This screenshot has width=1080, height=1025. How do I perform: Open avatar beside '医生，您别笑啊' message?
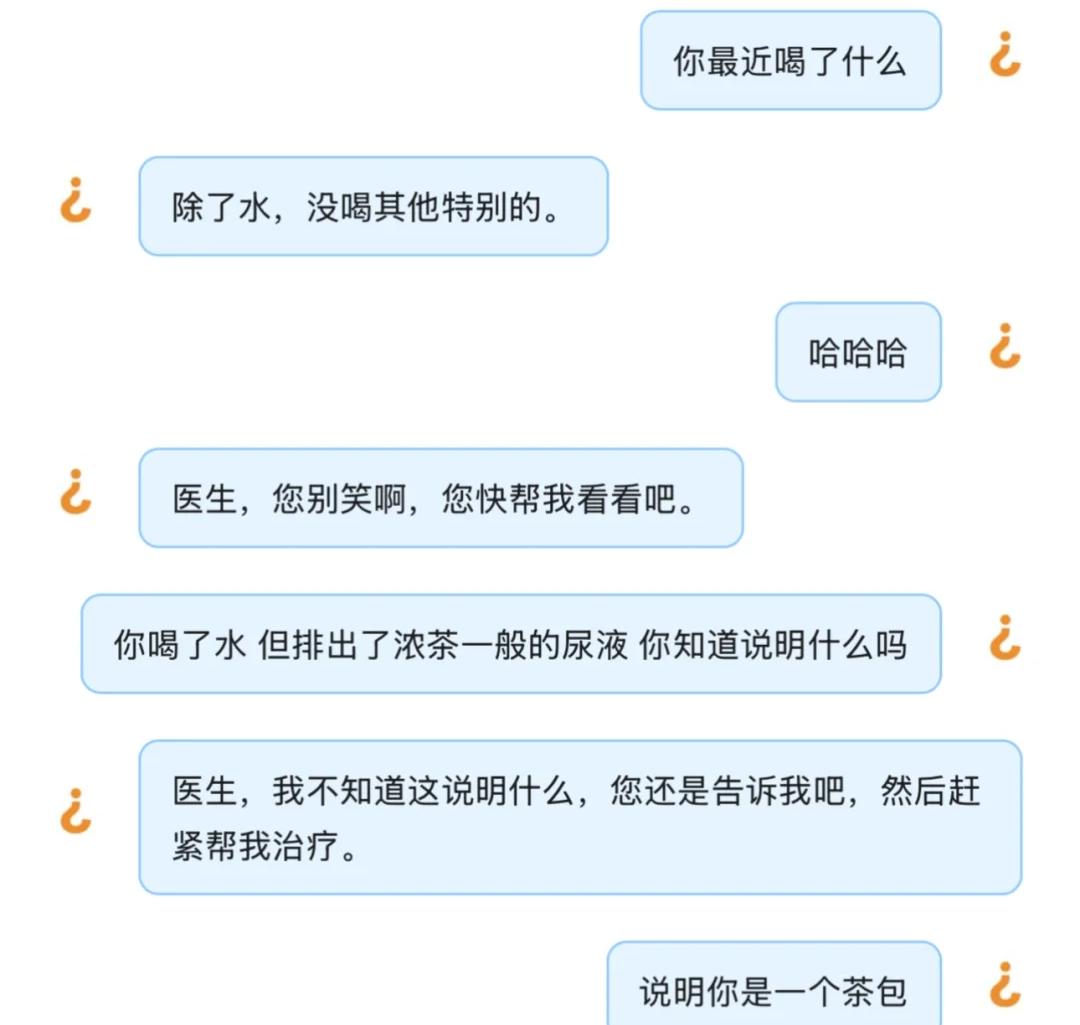[x=76, y=492]
